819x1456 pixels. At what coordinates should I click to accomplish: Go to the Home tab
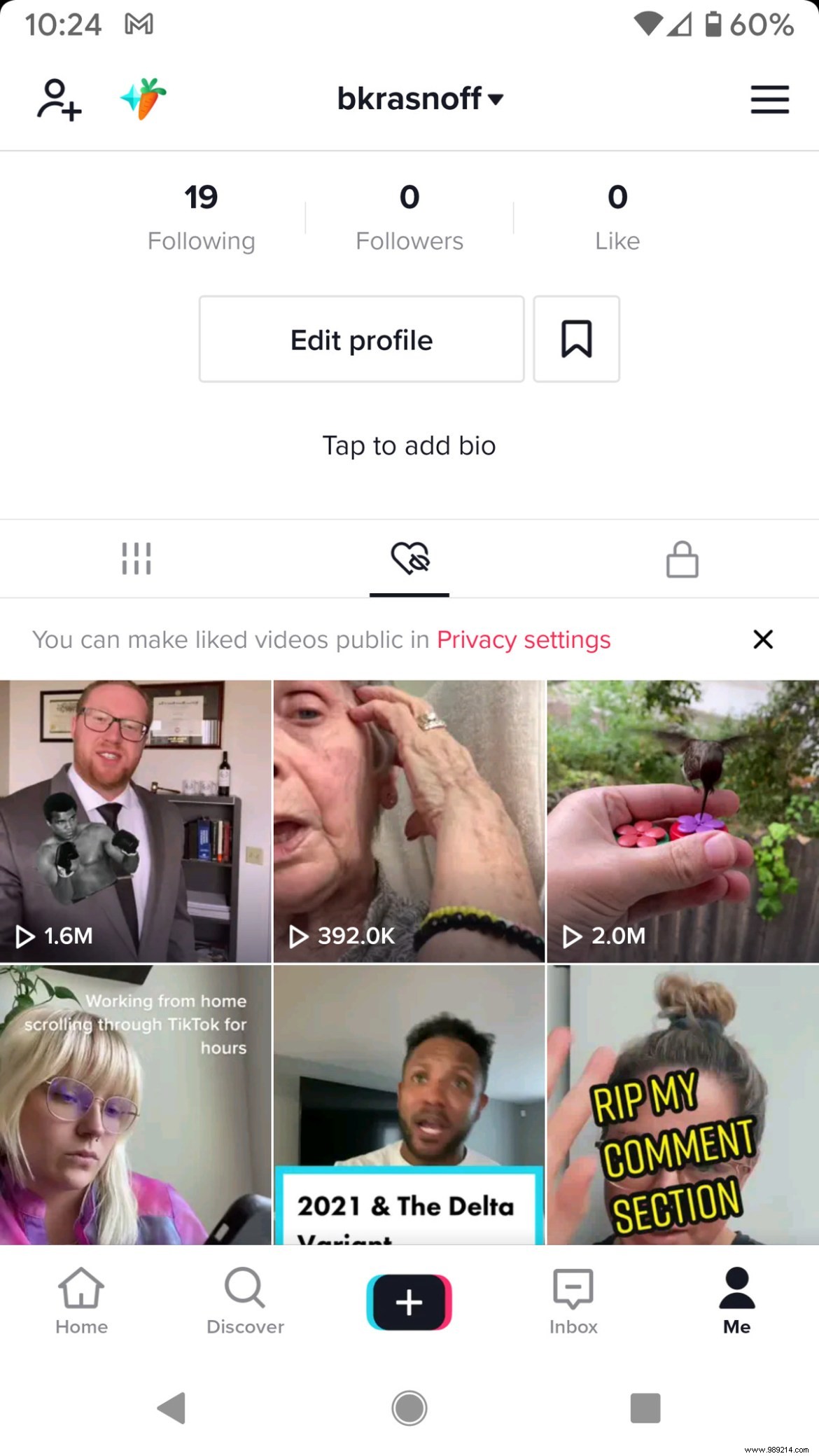coord(80,1301)
